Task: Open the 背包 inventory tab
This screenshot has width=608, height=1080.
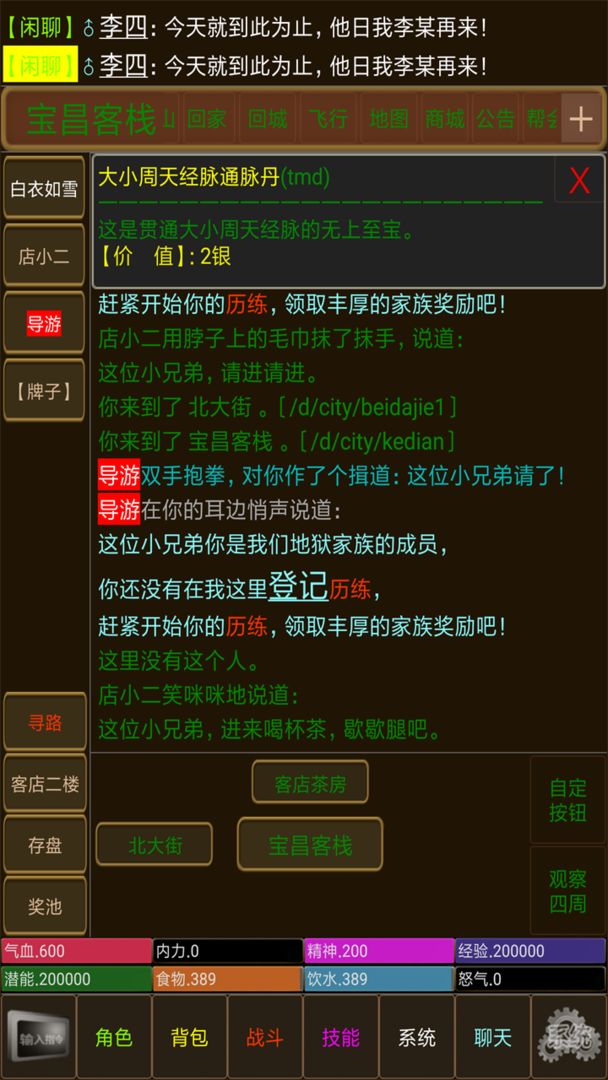Action: coord(189,1038)
